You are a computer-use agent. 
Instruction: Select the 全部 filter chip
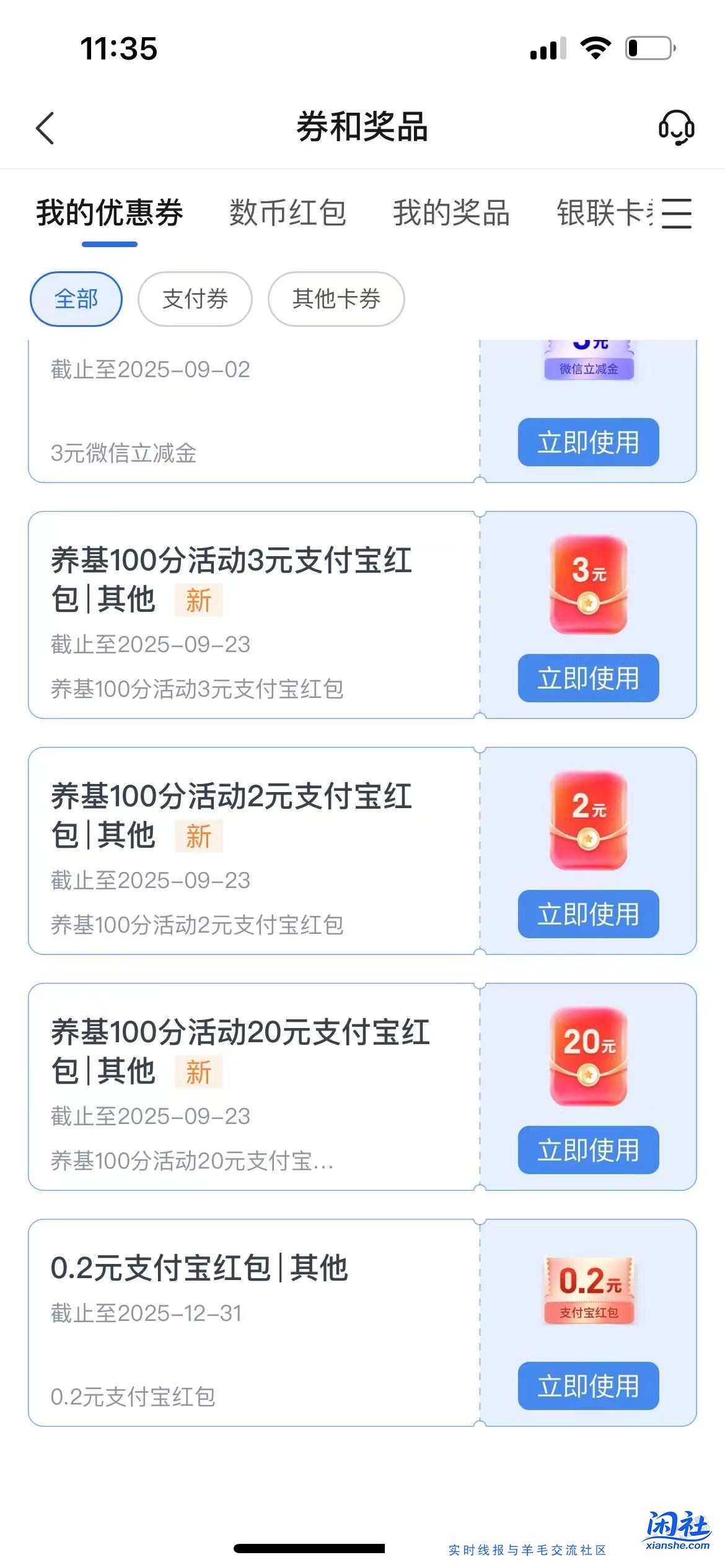click(76, 299)
